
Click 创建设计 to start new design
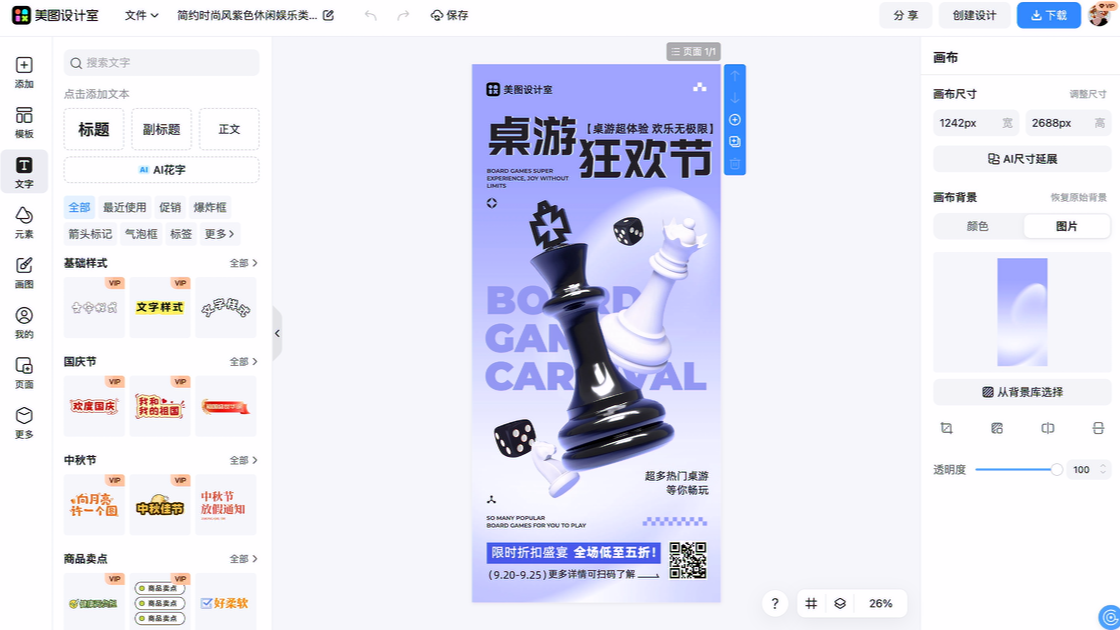[x=974, y=15]
